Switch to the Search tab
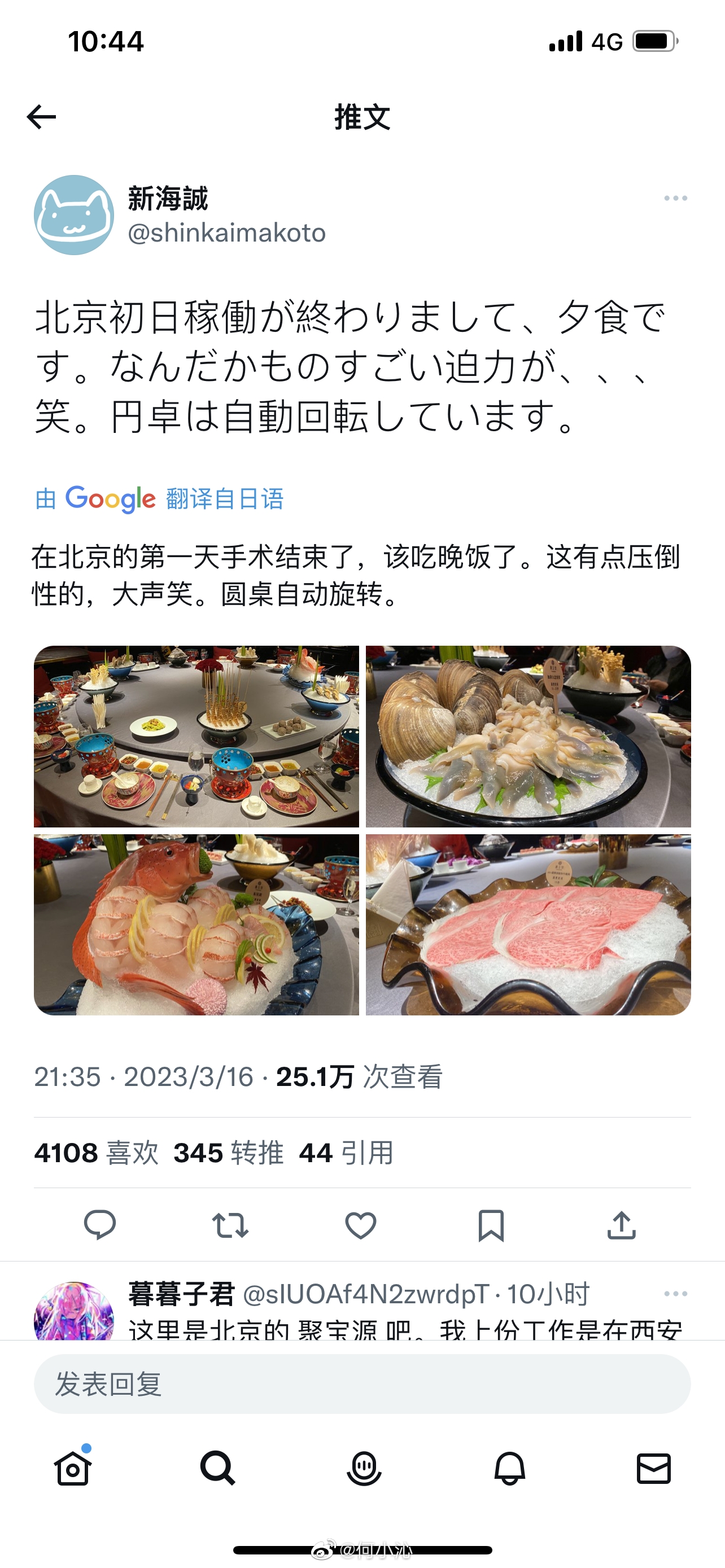725x1568 pixels. pyautogui.click(x=217, y=1468)
